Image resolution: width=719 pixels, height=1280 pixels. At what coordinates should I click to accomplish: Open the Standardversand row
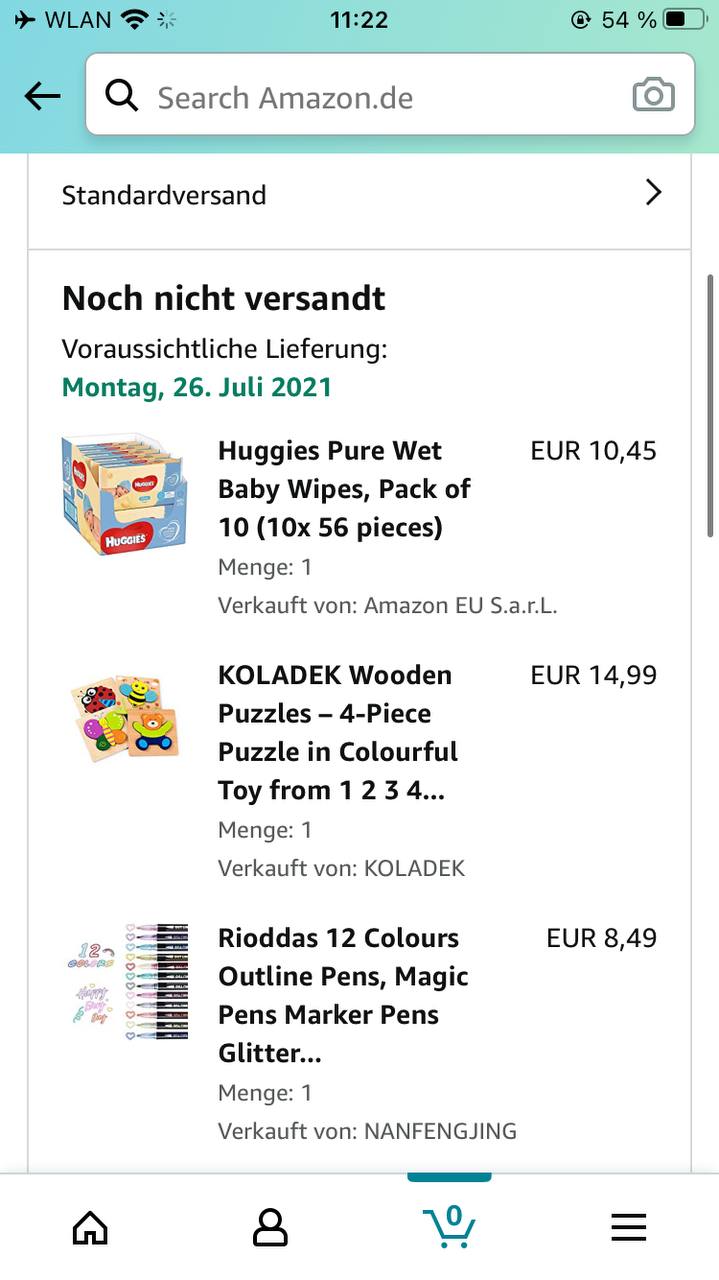click(x=360, y=194)
